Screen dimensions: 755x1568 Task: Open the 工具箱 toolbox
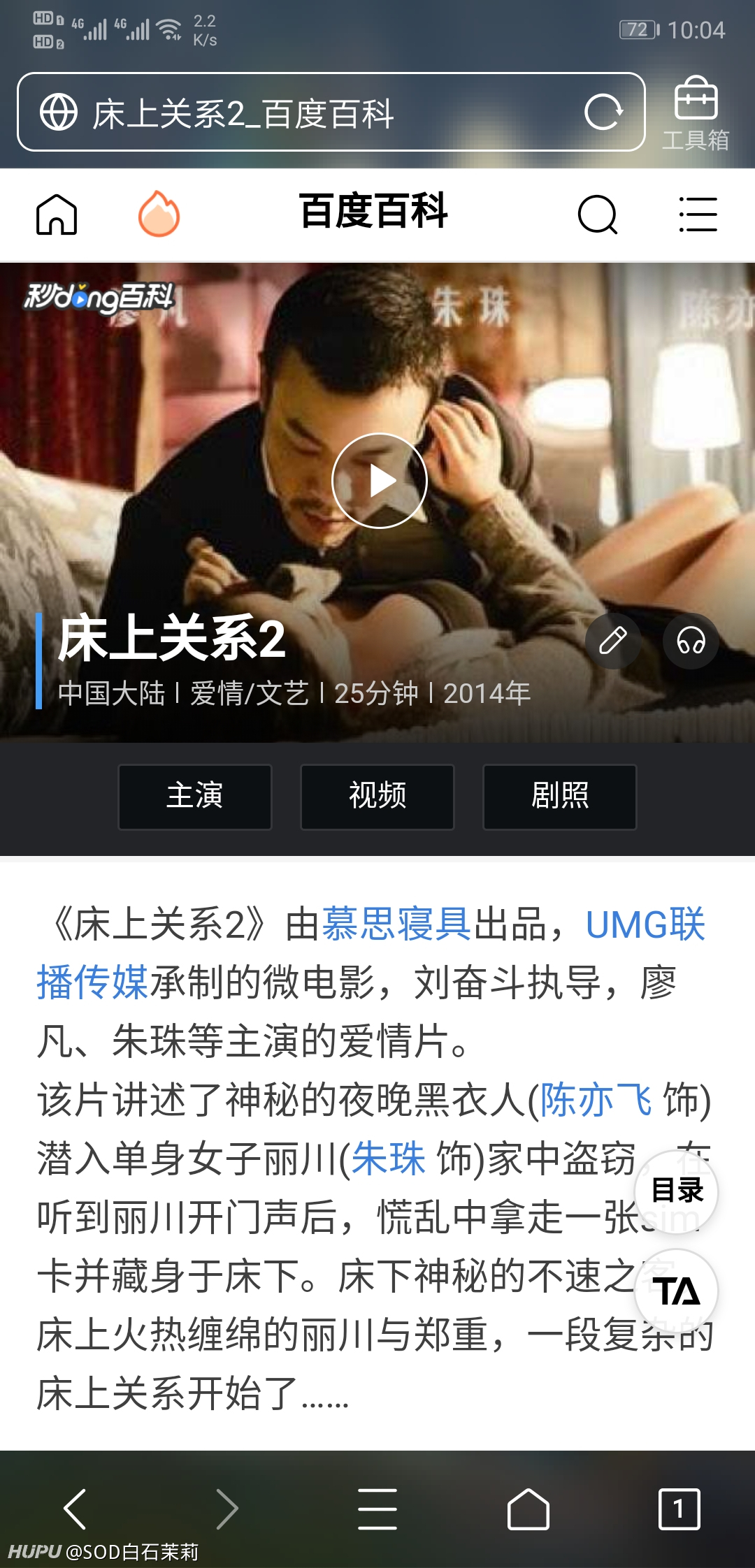[696, 113]
